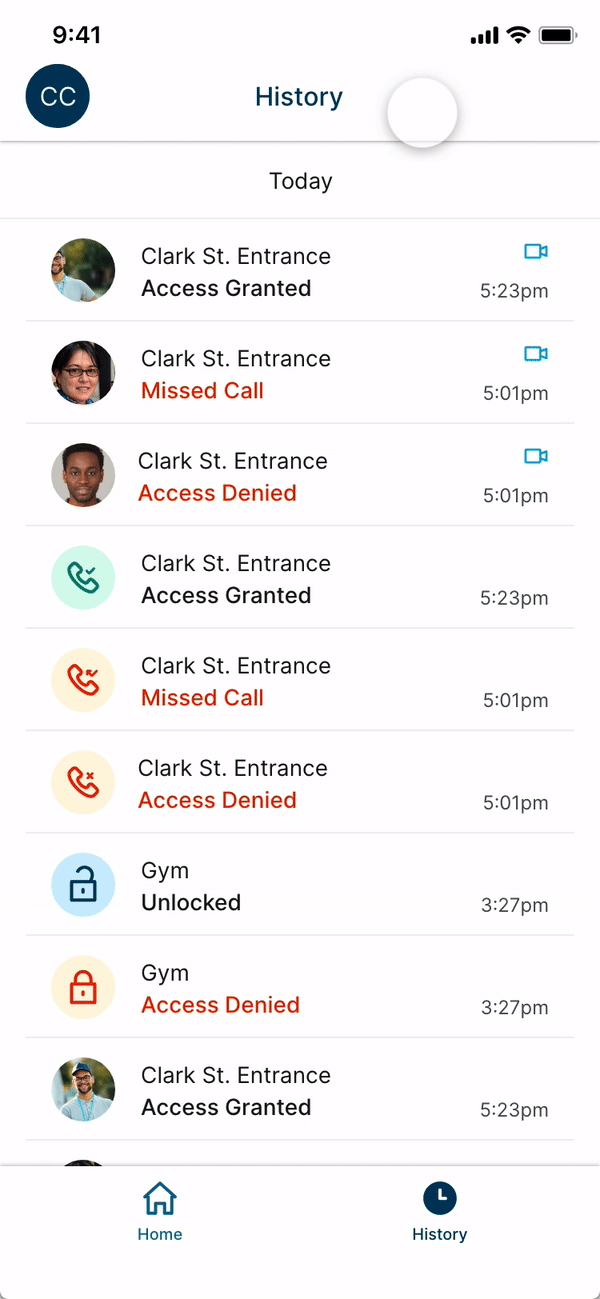View video for the Clark St. Access Denied entry

pos(536,456)
